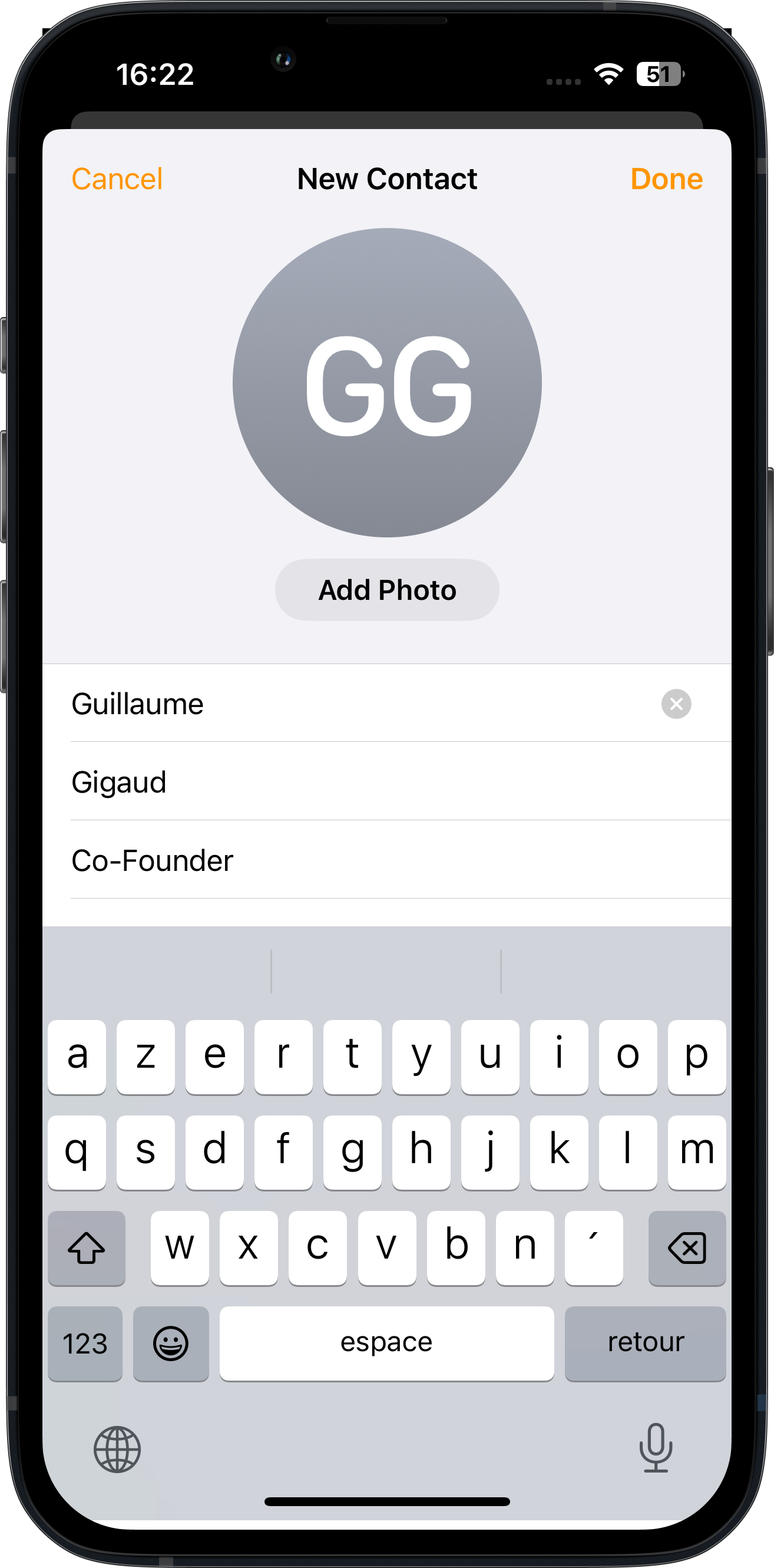Viewport: 774px width, 1568px height.
Task: Open the emoji keyboard
Action: point(171,1343)
